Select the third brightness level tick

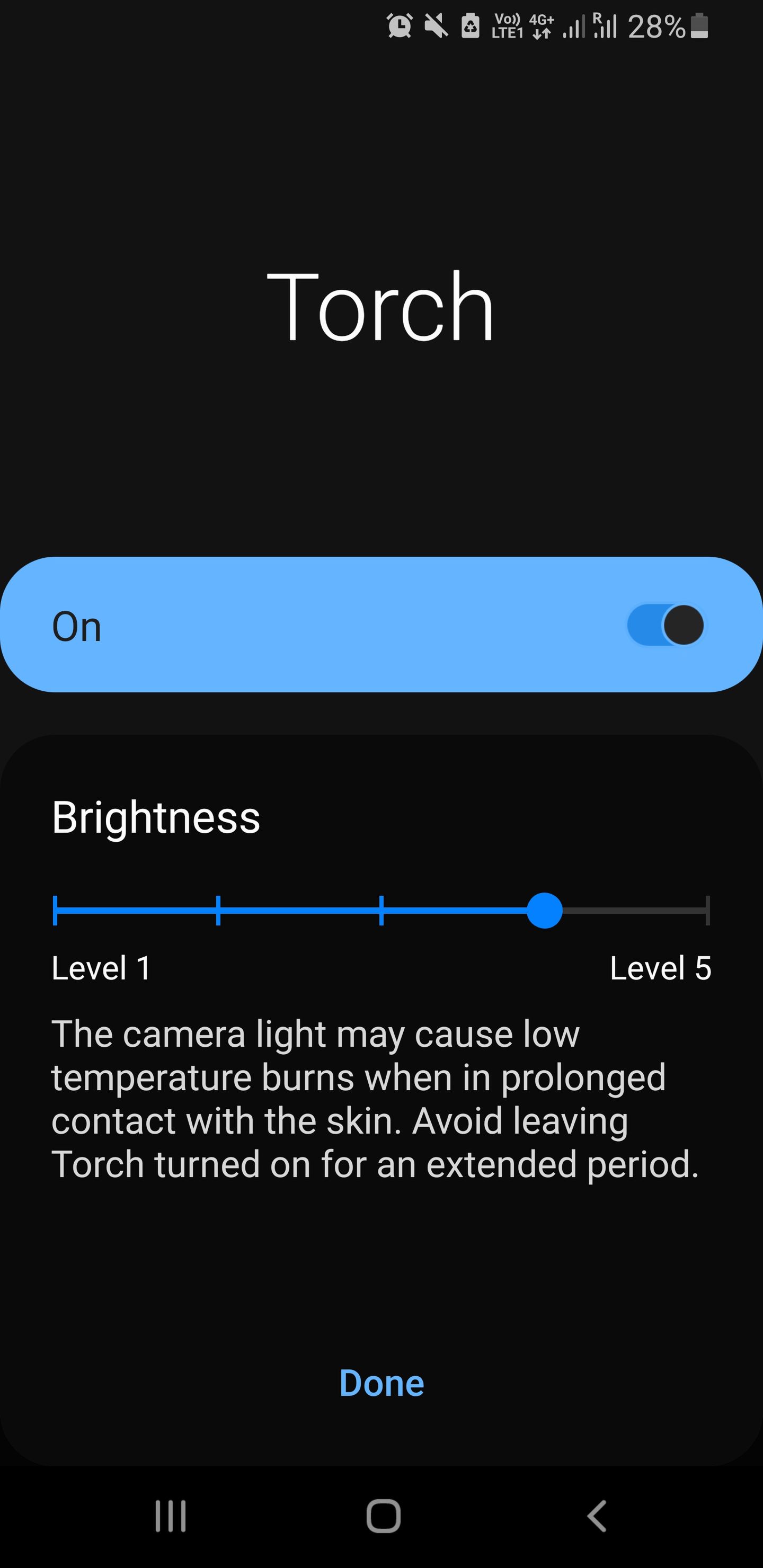point(381,911)
